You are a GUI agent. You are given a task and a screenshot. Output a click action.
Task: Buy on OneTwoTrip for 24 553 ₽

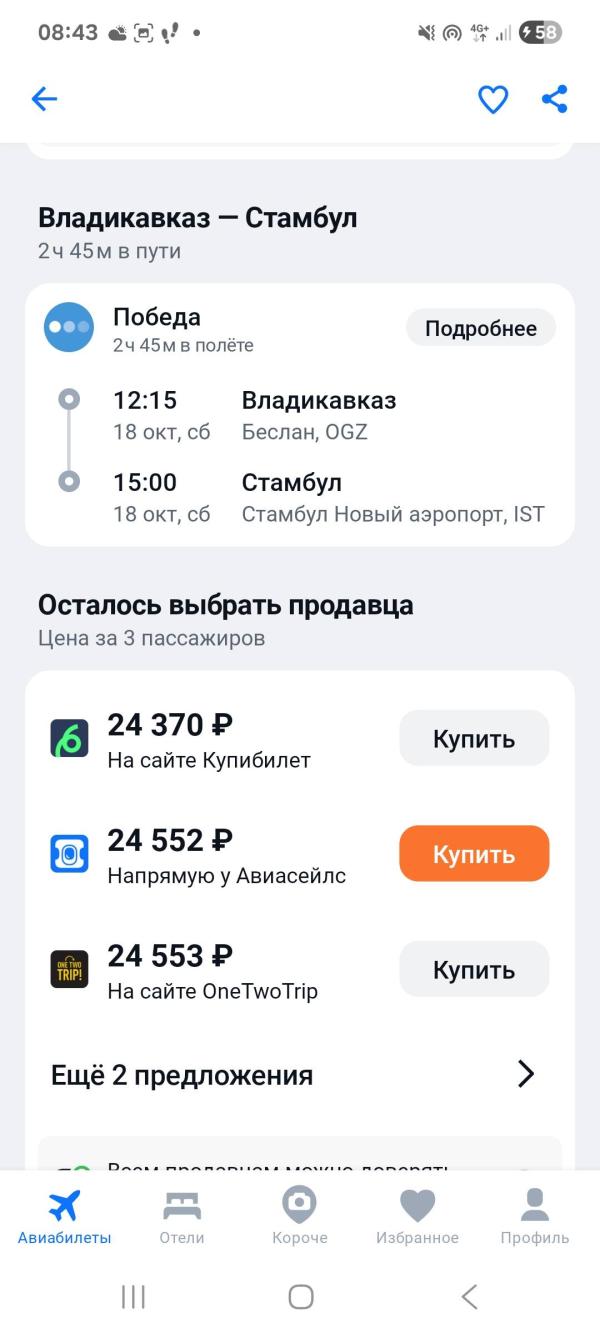[x=474, y=969]
